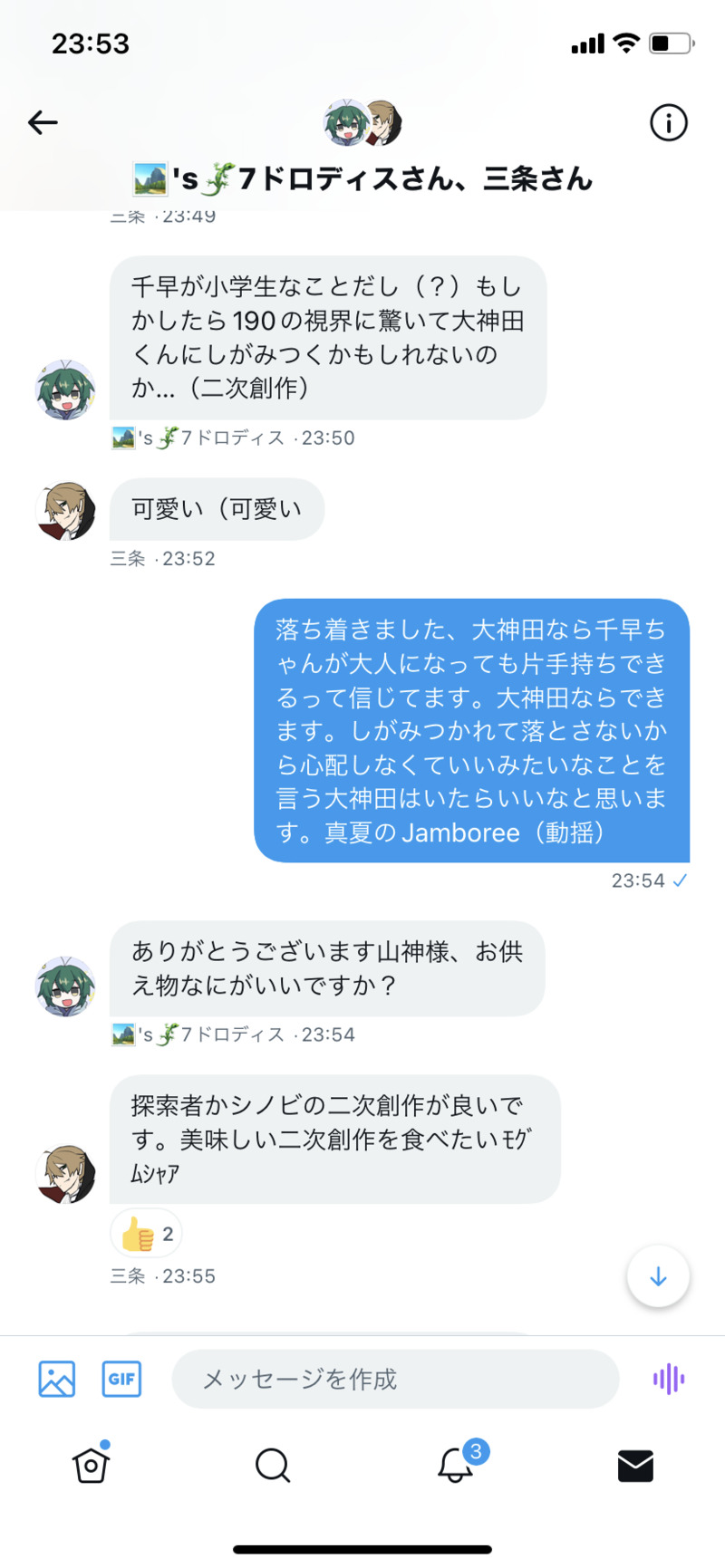The height and width of the screenshot is (1568, 725).
Task: Open the Messages envelope tab
Action: point(635,1465)
